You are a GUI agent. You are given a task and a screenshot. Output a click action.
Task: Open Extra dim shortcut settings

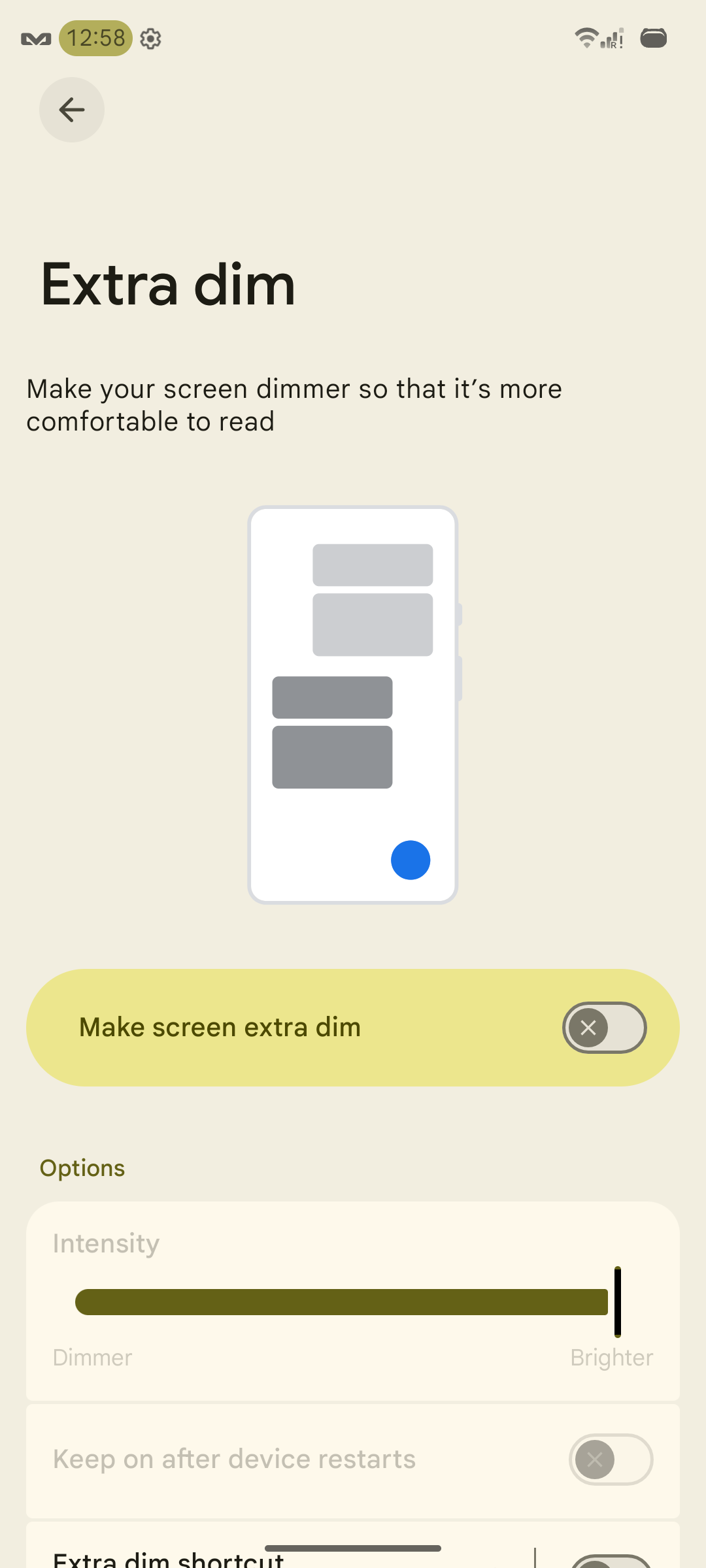click(x=169, y=1559)
